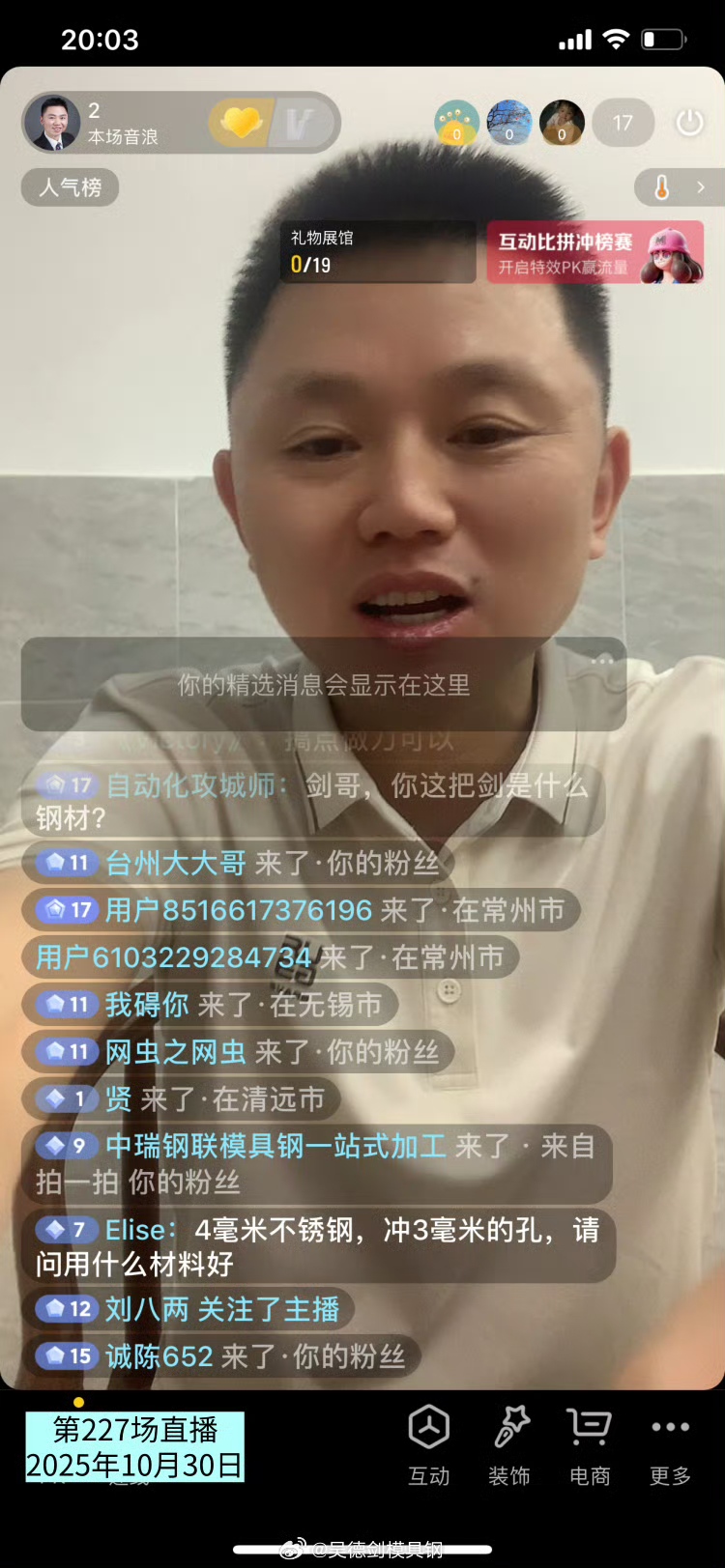The width and height of the screenshot is (725, 1568).
Task: Open the featured message box menu
Action: coord(602,662)
